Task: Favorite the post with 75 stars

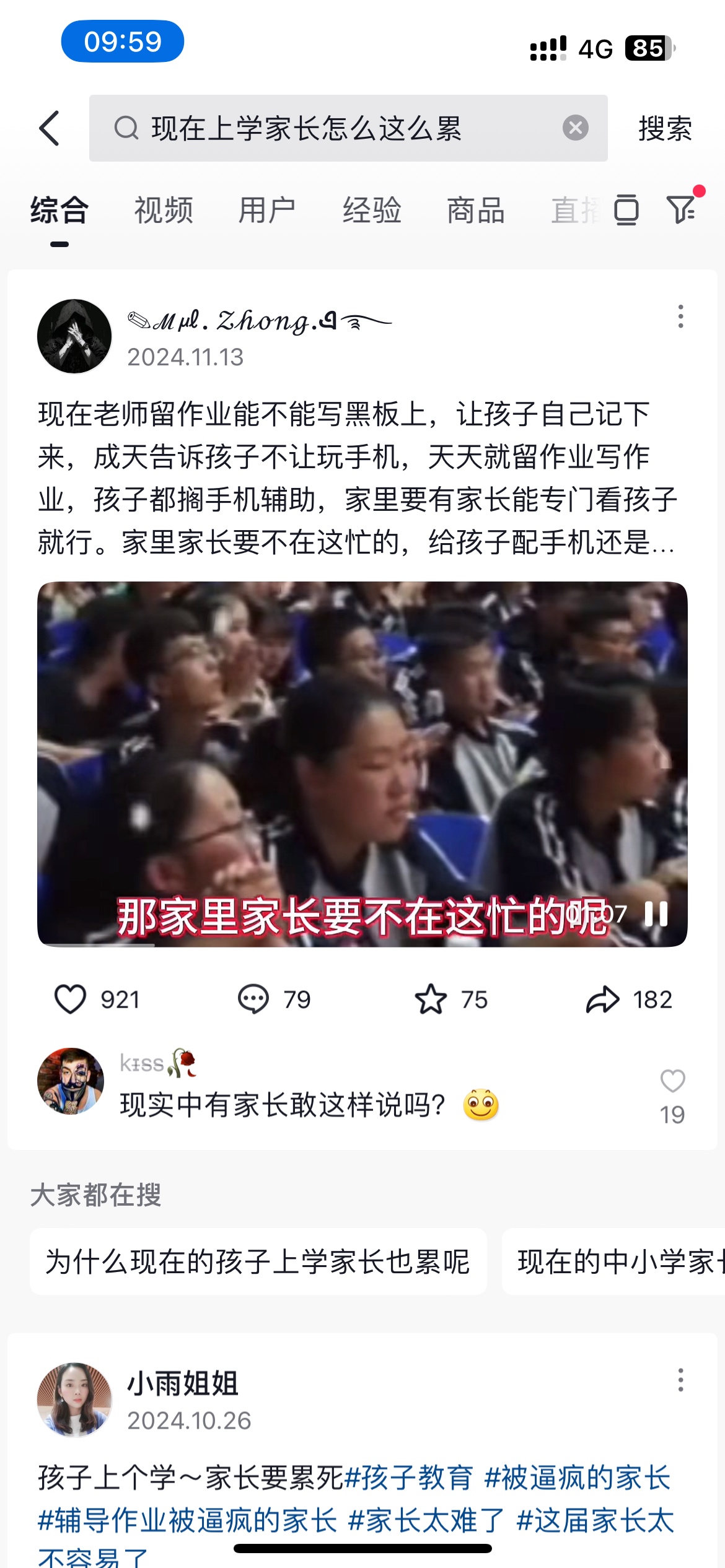Action: 431,999
